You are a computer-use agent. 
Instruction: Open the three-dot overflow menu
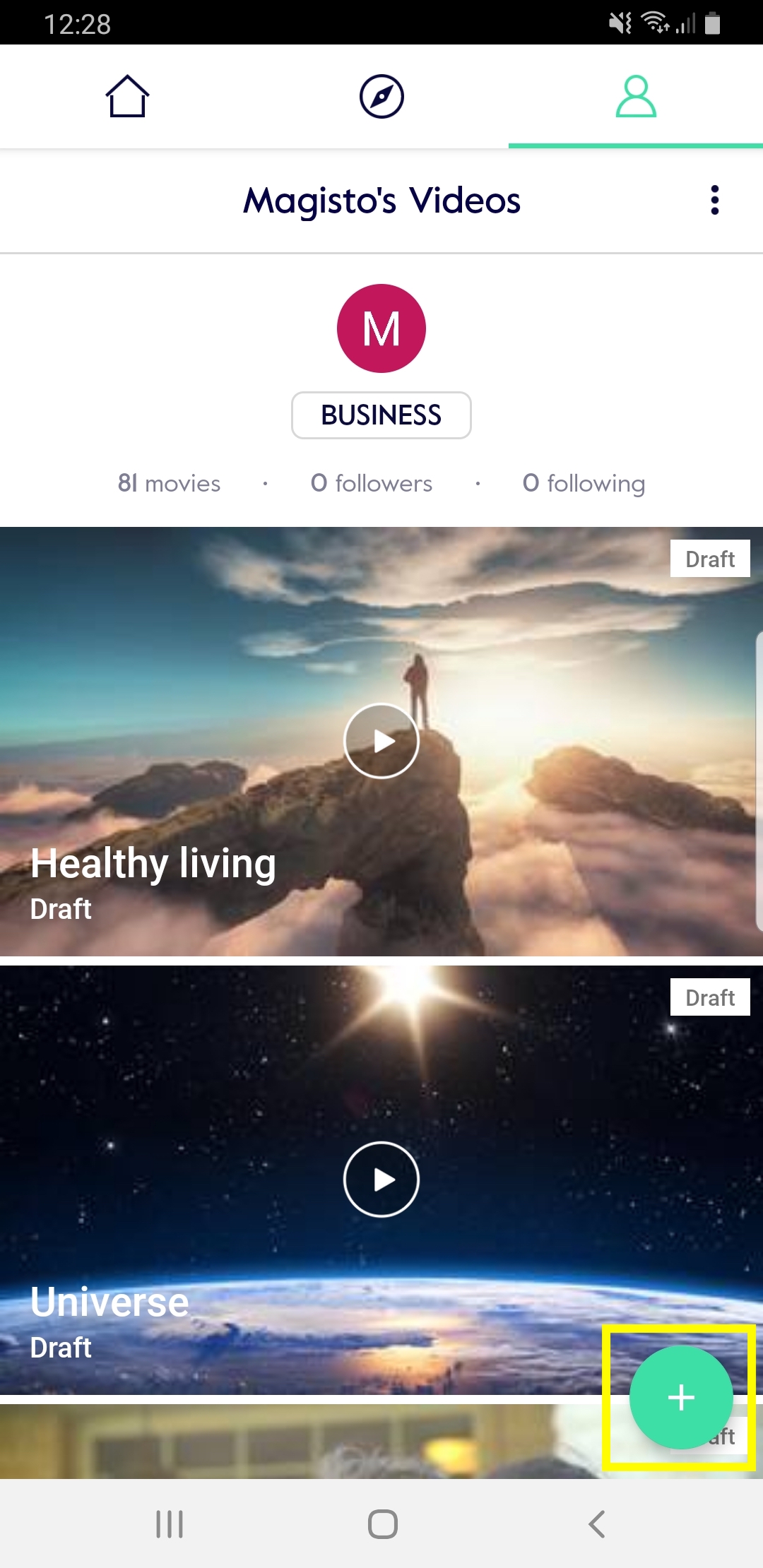click(x=715, y=200)
